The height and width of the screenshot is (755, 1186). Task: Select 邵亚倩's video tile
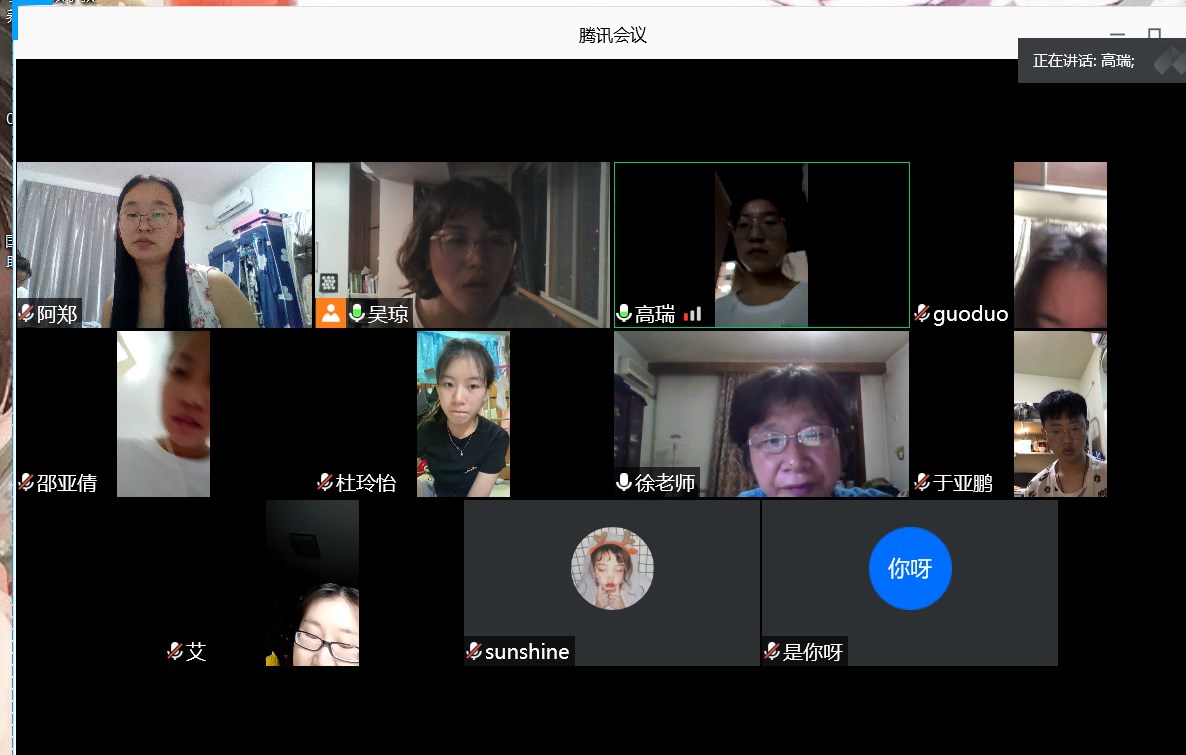(x=163, y=414)
